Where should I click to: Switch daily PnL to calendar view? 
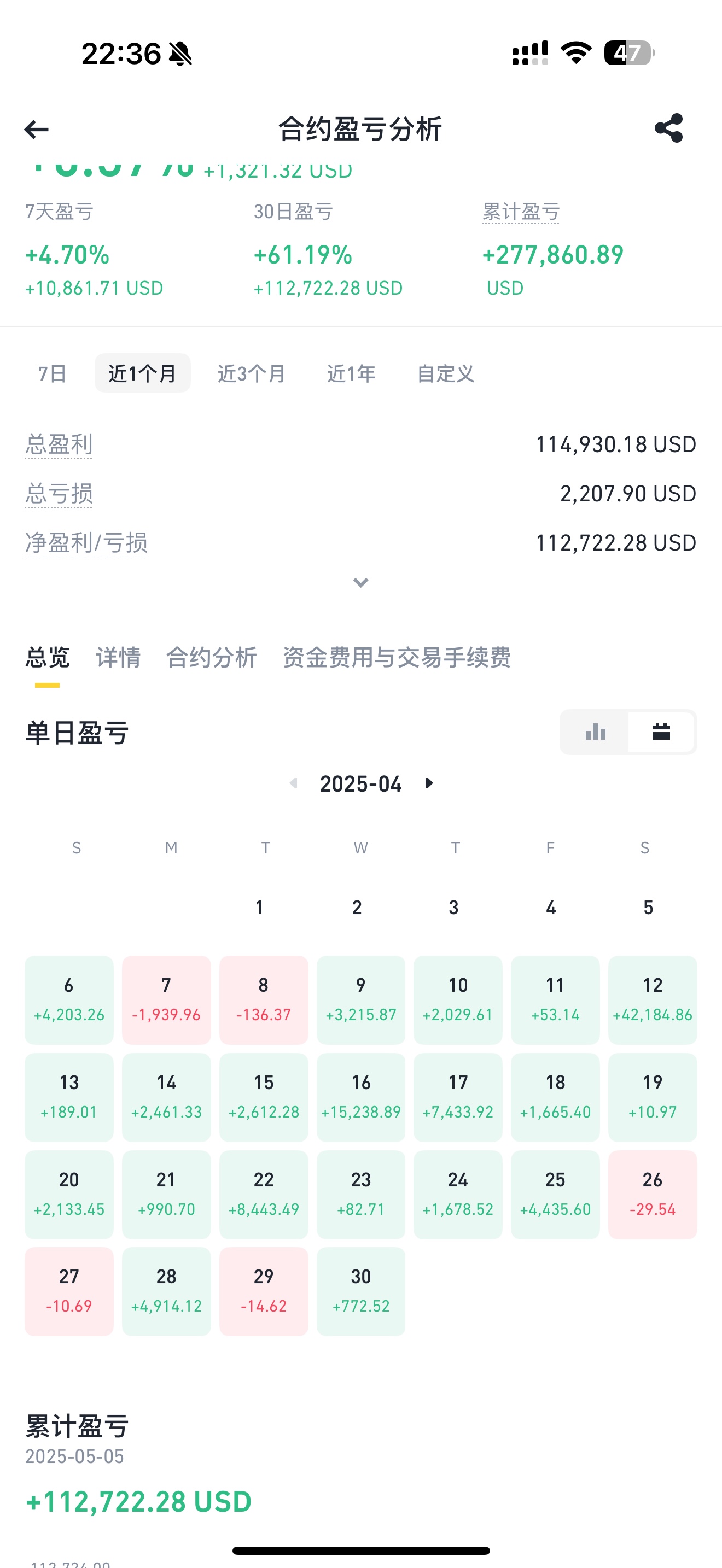click(x=661, y=732)
